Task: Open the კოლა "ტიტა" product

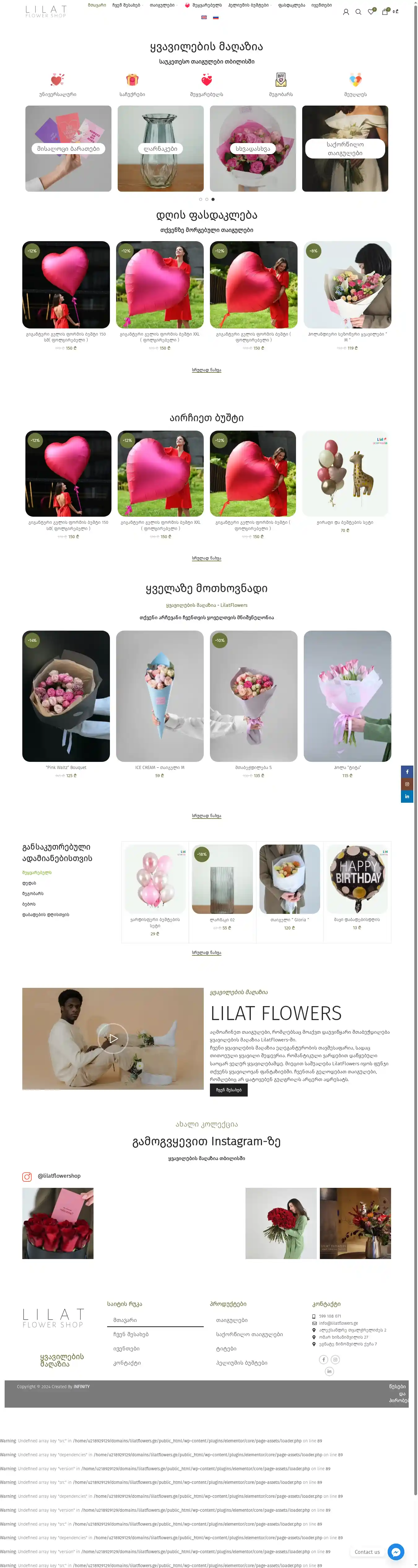Action: 347,696
